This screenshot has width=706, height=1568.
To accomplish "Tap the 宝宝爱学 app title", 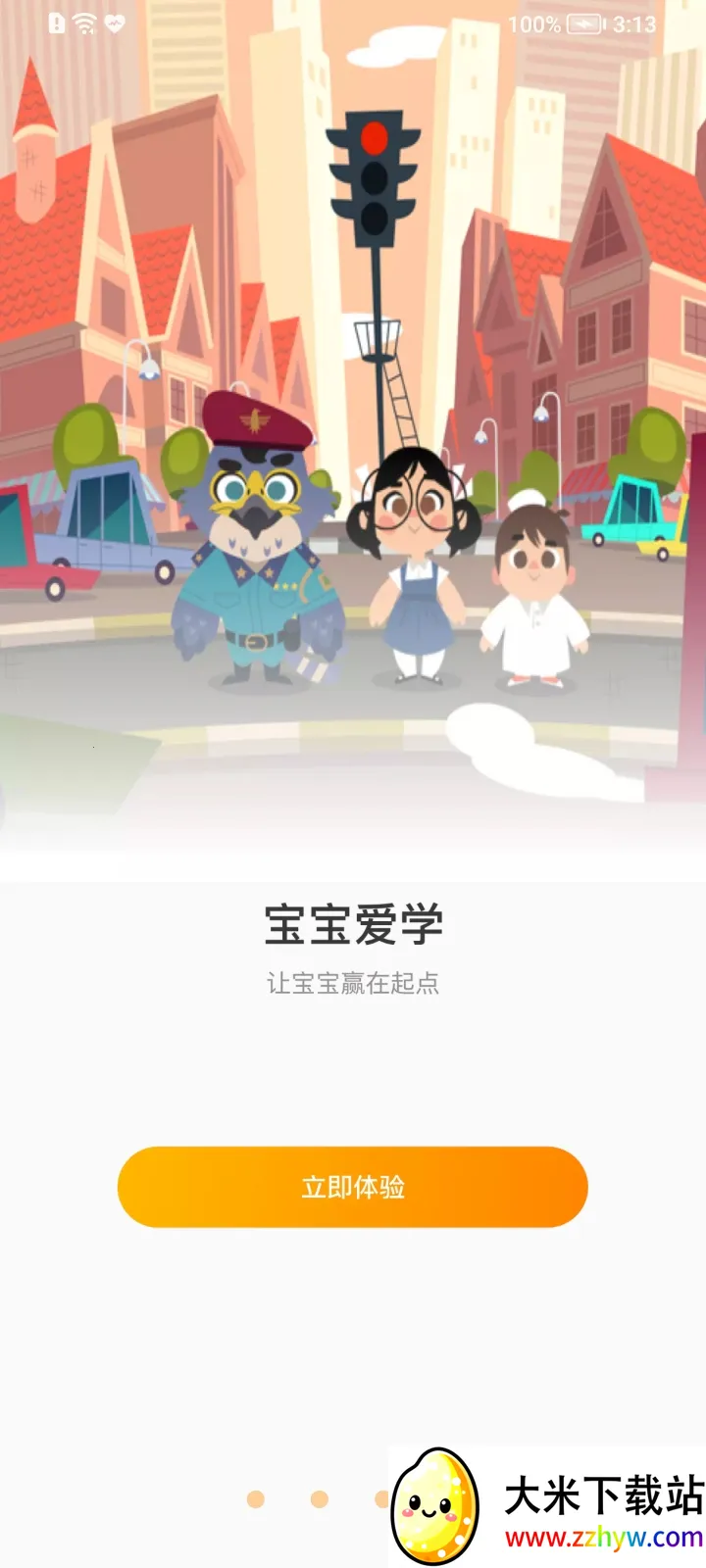I will [353, 923].
